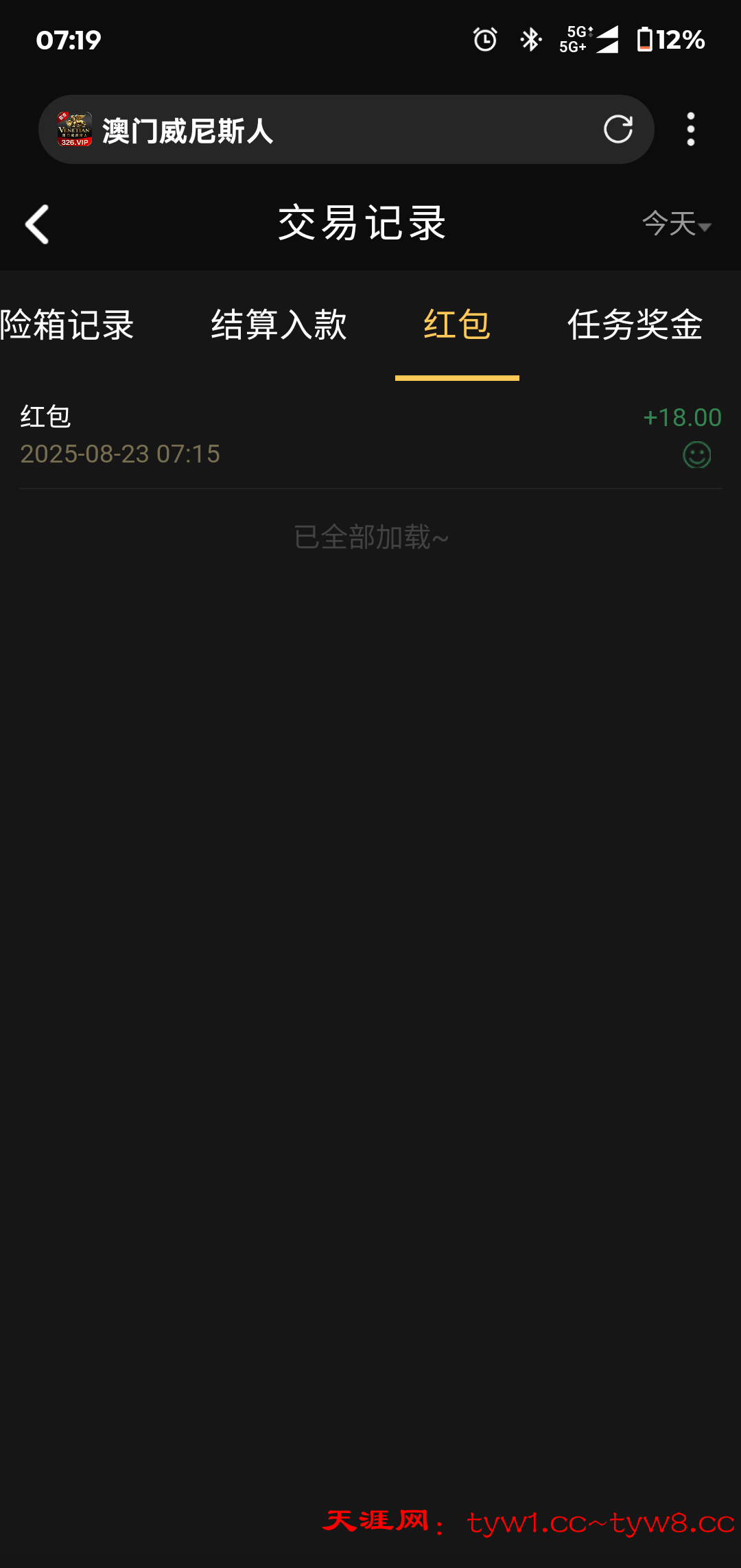Open the browser overflow menu
741x1568 pixels.
point(690,129)
